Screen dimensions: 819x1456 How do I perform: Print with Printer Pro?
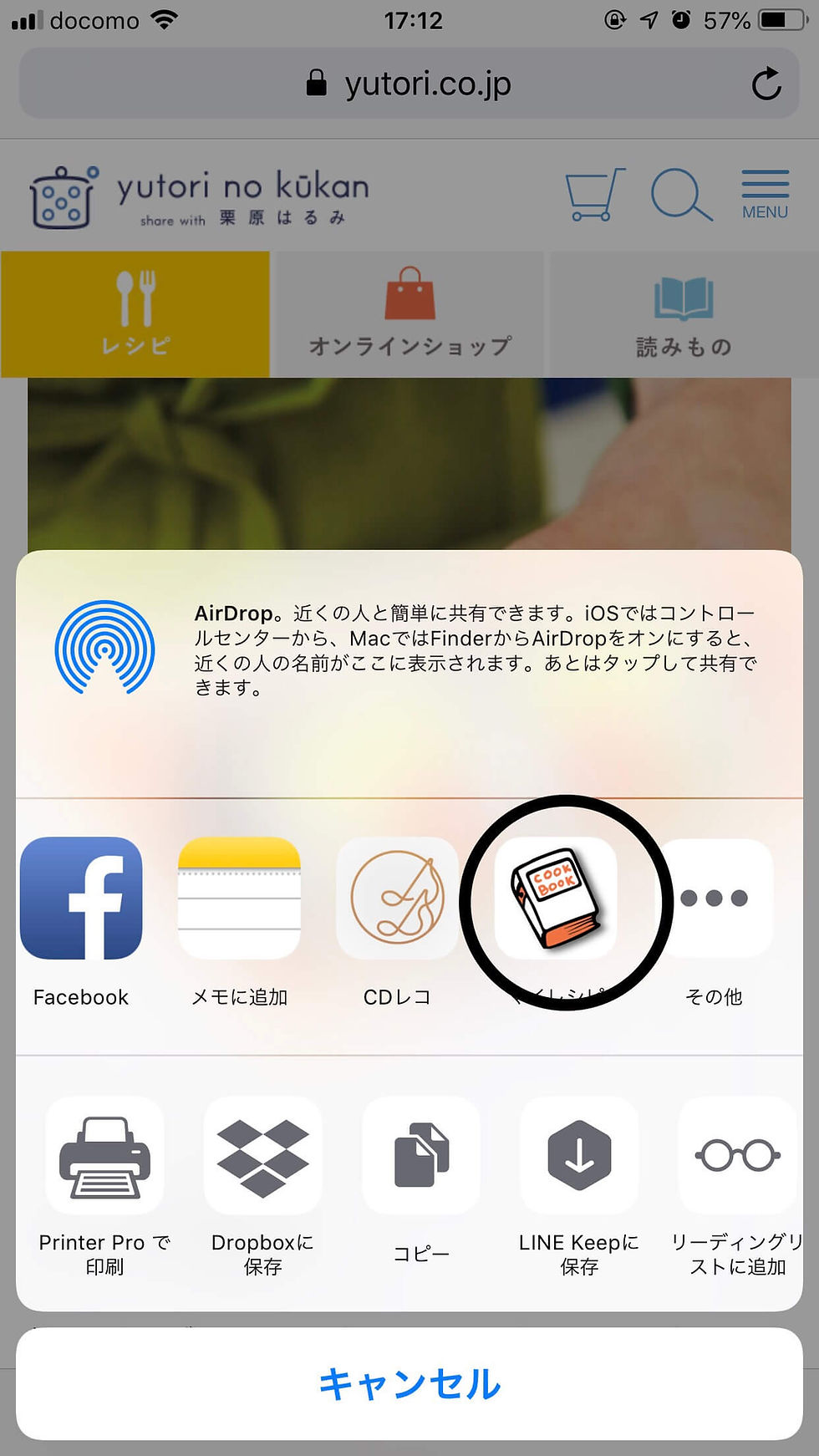click(x=104, y=1155)
